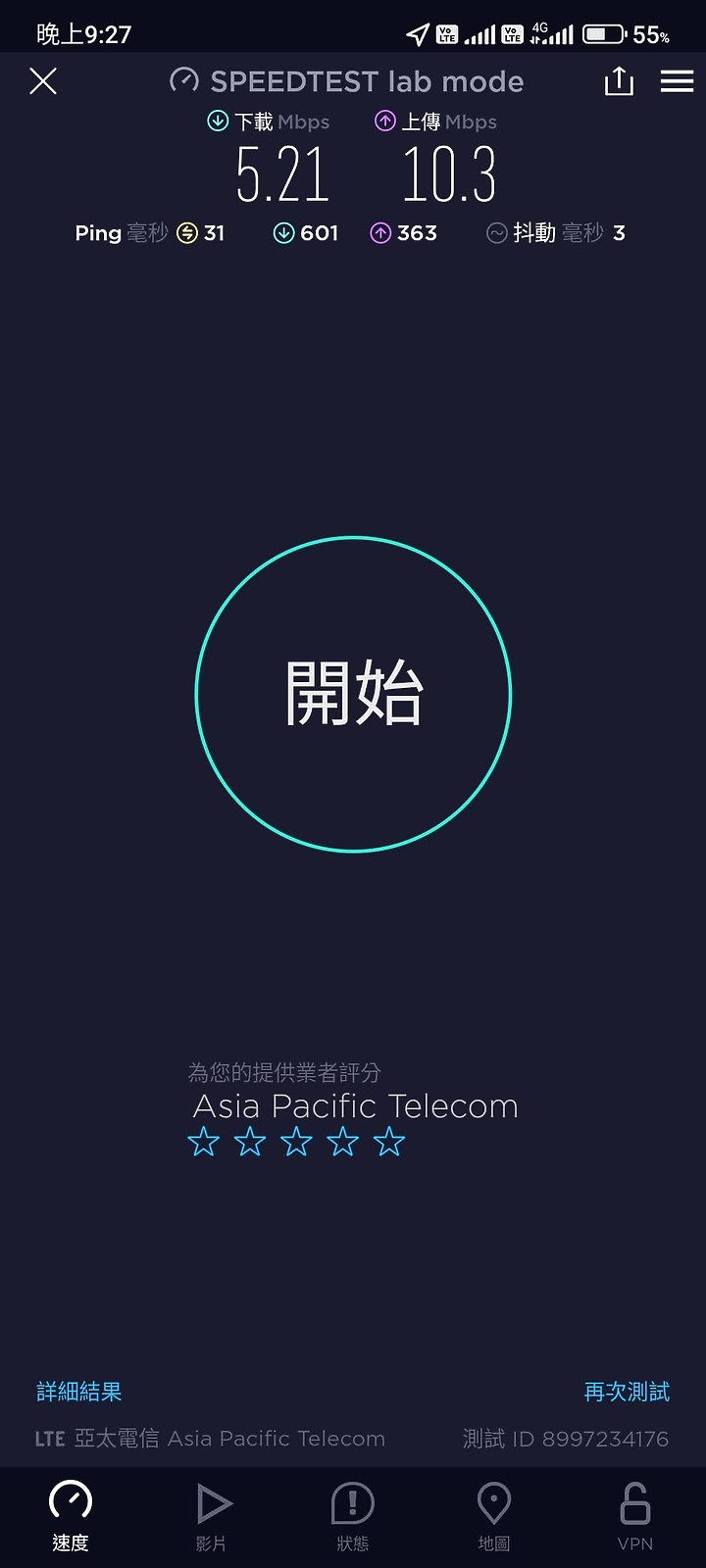Switch to the 狀態 tab
Viewport: 706px width, 1568px height.
pyautogui.click(x=353, y=1517)
